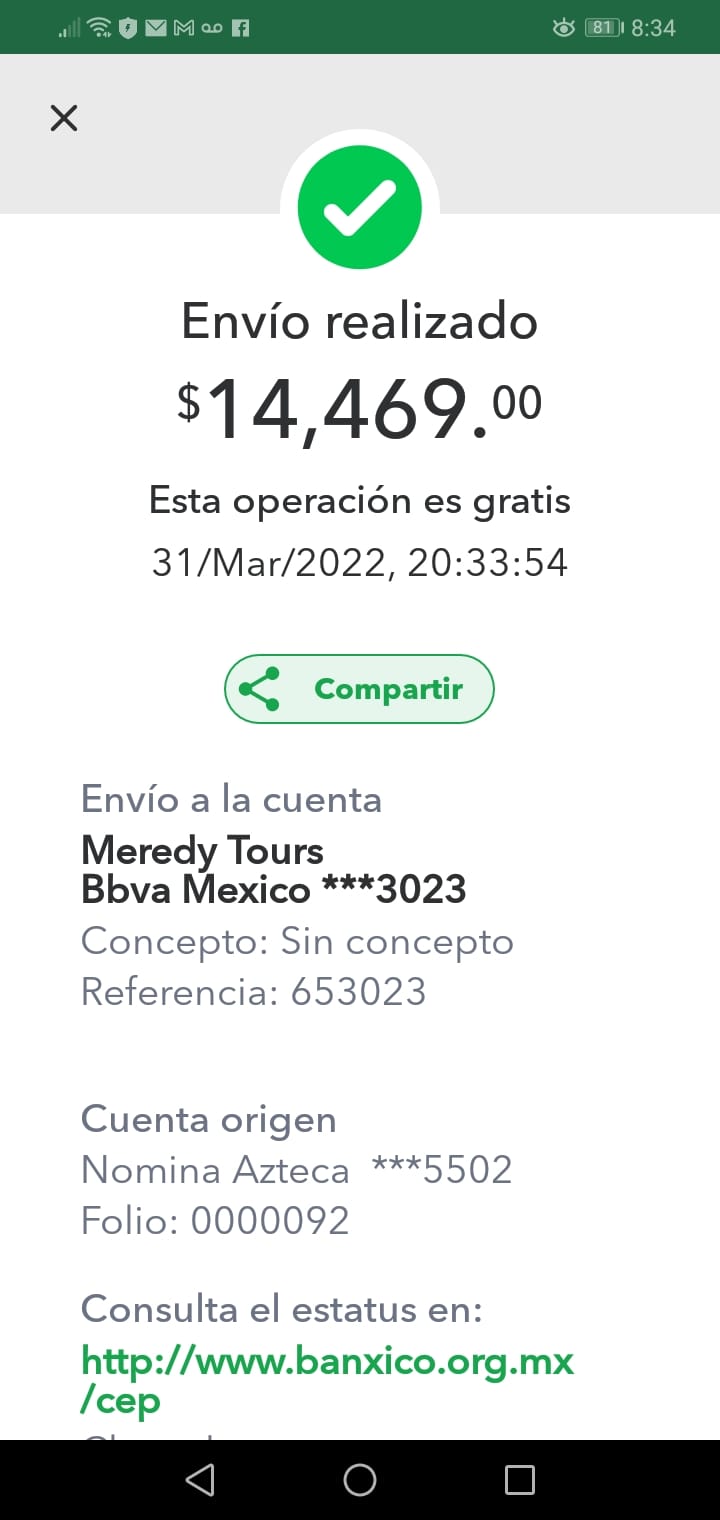Open the recent apps overview

click(x=520, y=1480)
